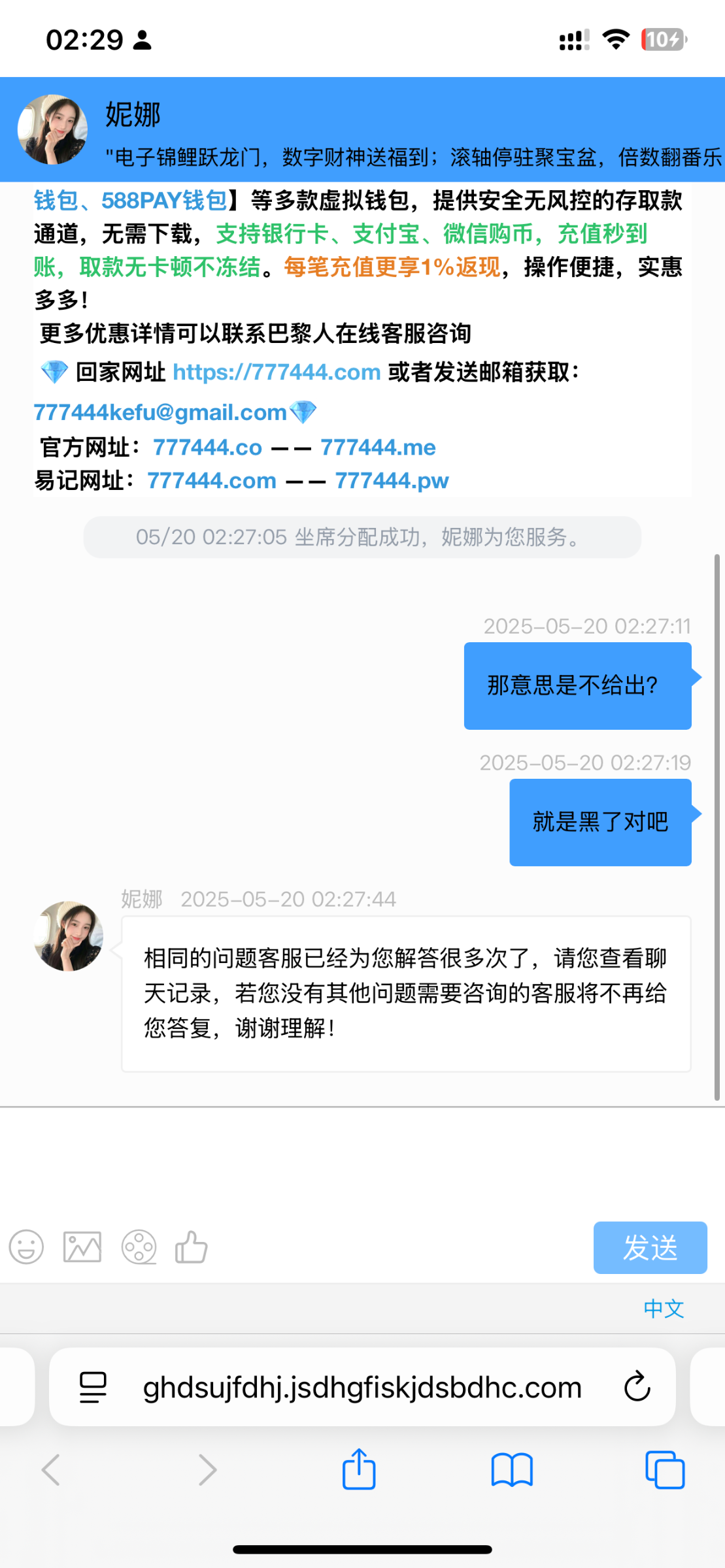Open the 777444.me link
Viewport: 725px width, 1568px height.
[378, 448]
